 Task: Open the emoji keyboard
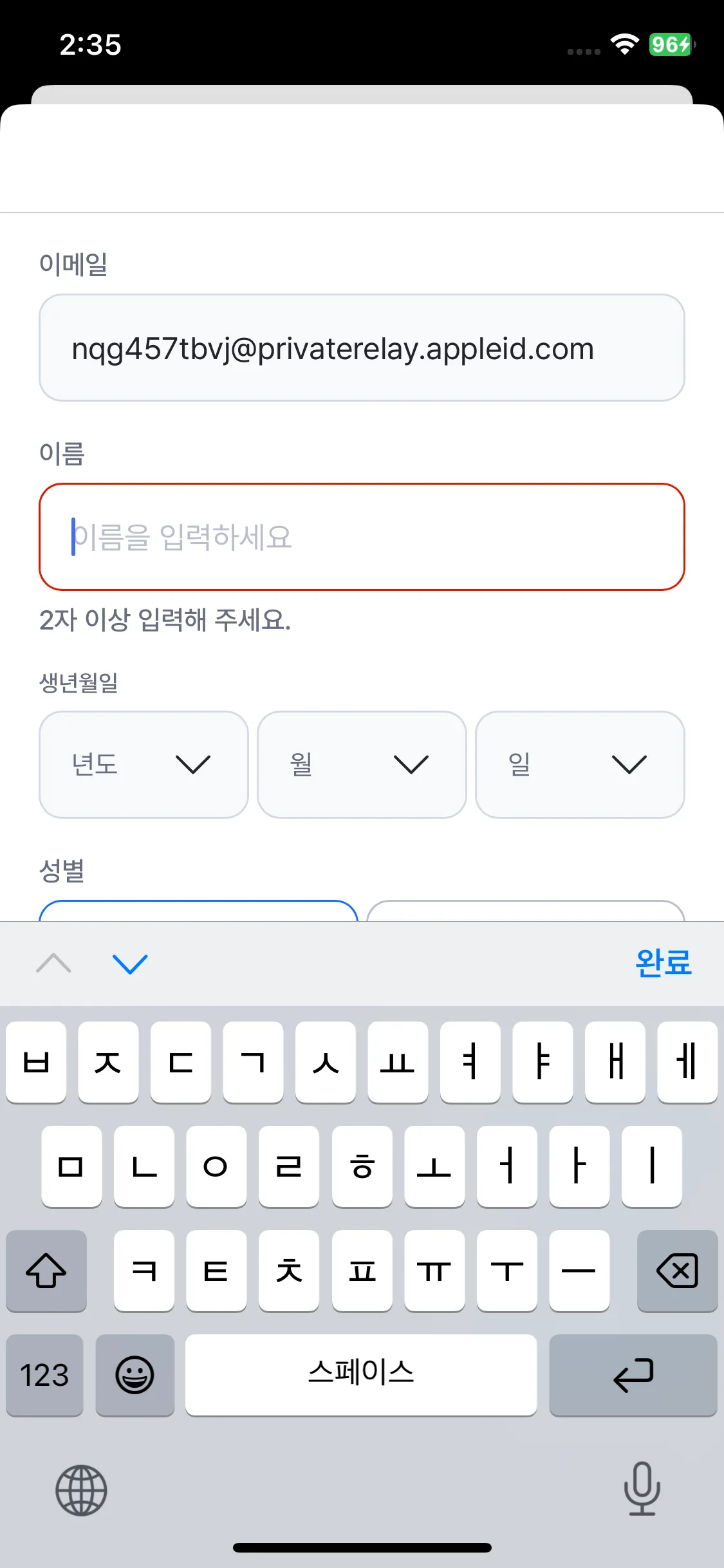coord(135,1375)
